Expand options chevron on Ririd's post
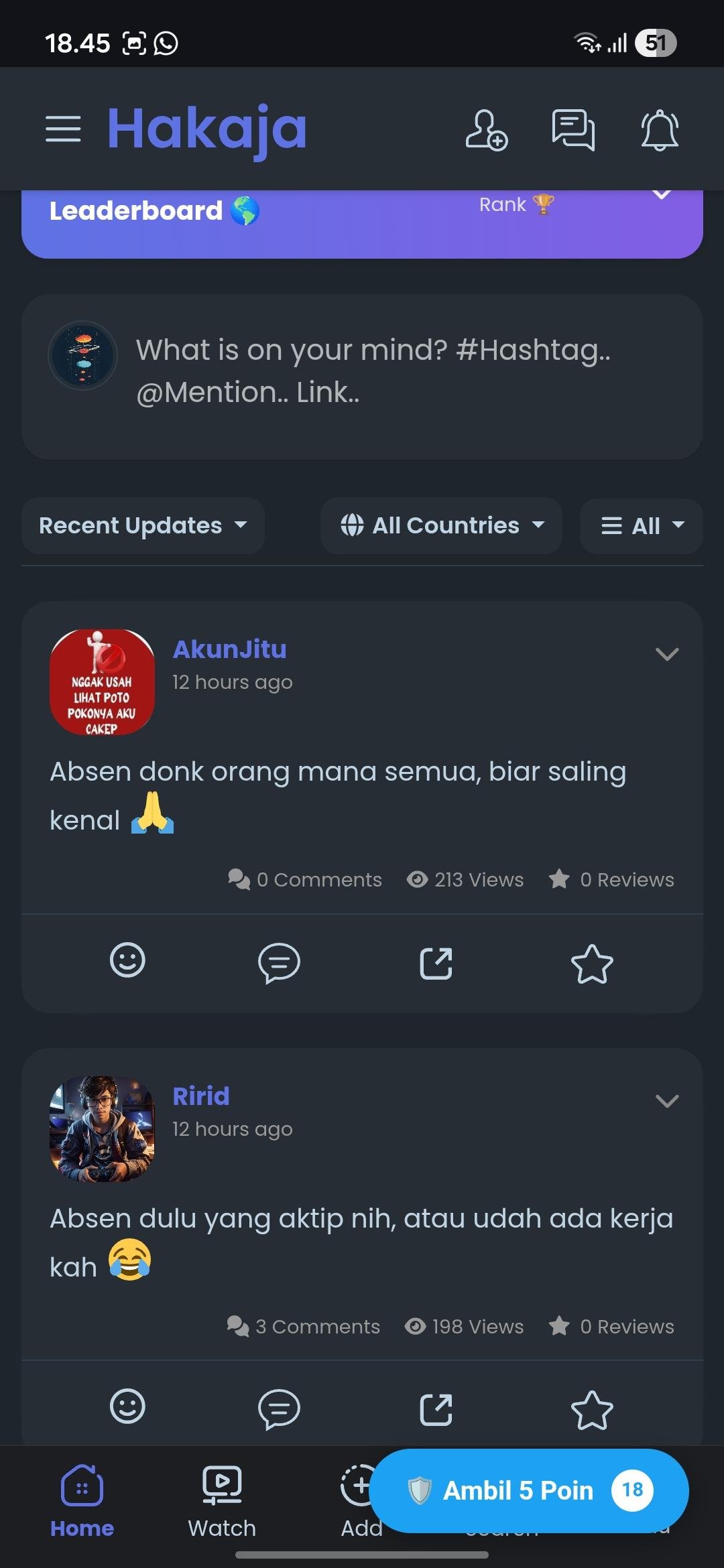 click(x=666, y=1101)
